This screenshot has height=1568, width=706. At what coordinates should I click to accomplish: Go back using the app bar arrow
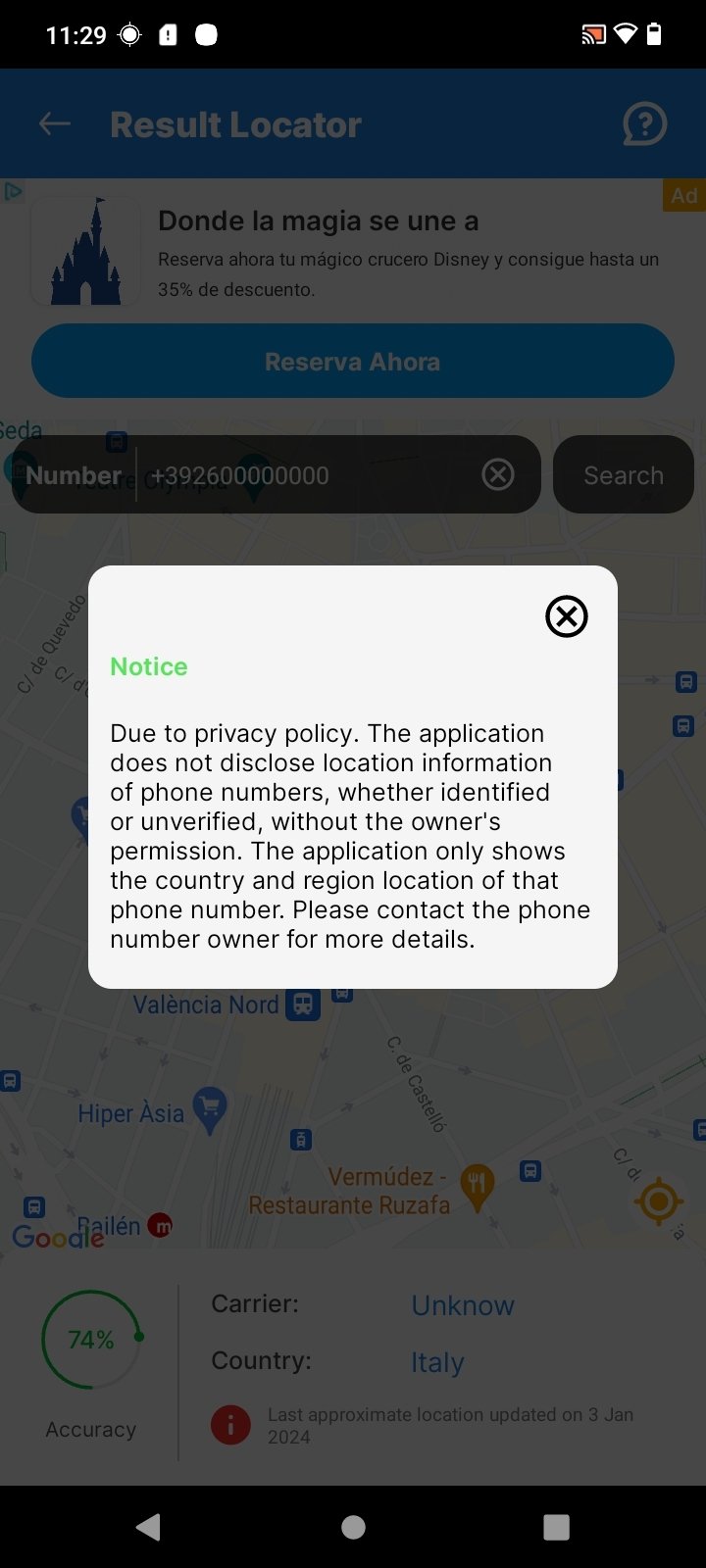(x=55, y=123)
